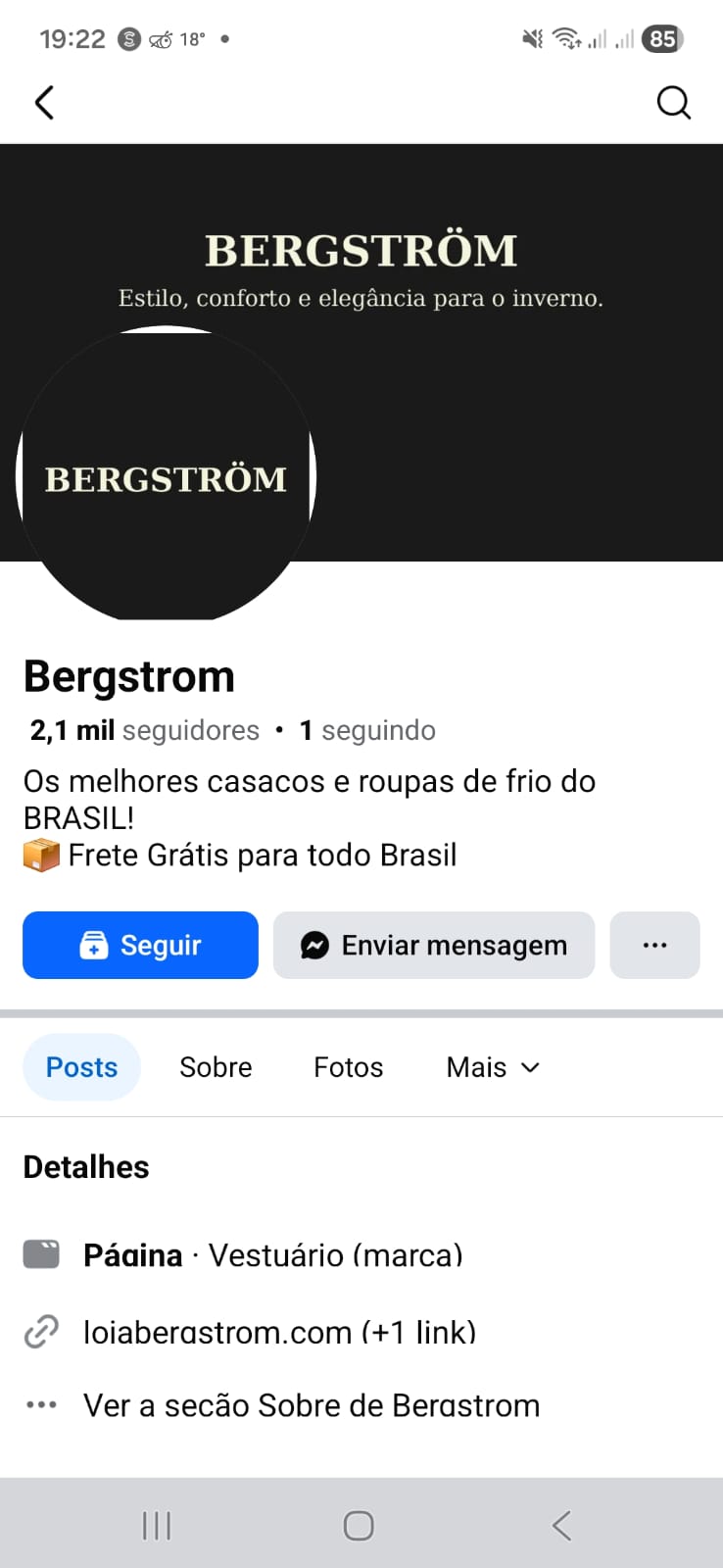723x1568 pixels.
Task: Open search from the magnifier icon
Action: pyautogui.click(x=673, y=102)
